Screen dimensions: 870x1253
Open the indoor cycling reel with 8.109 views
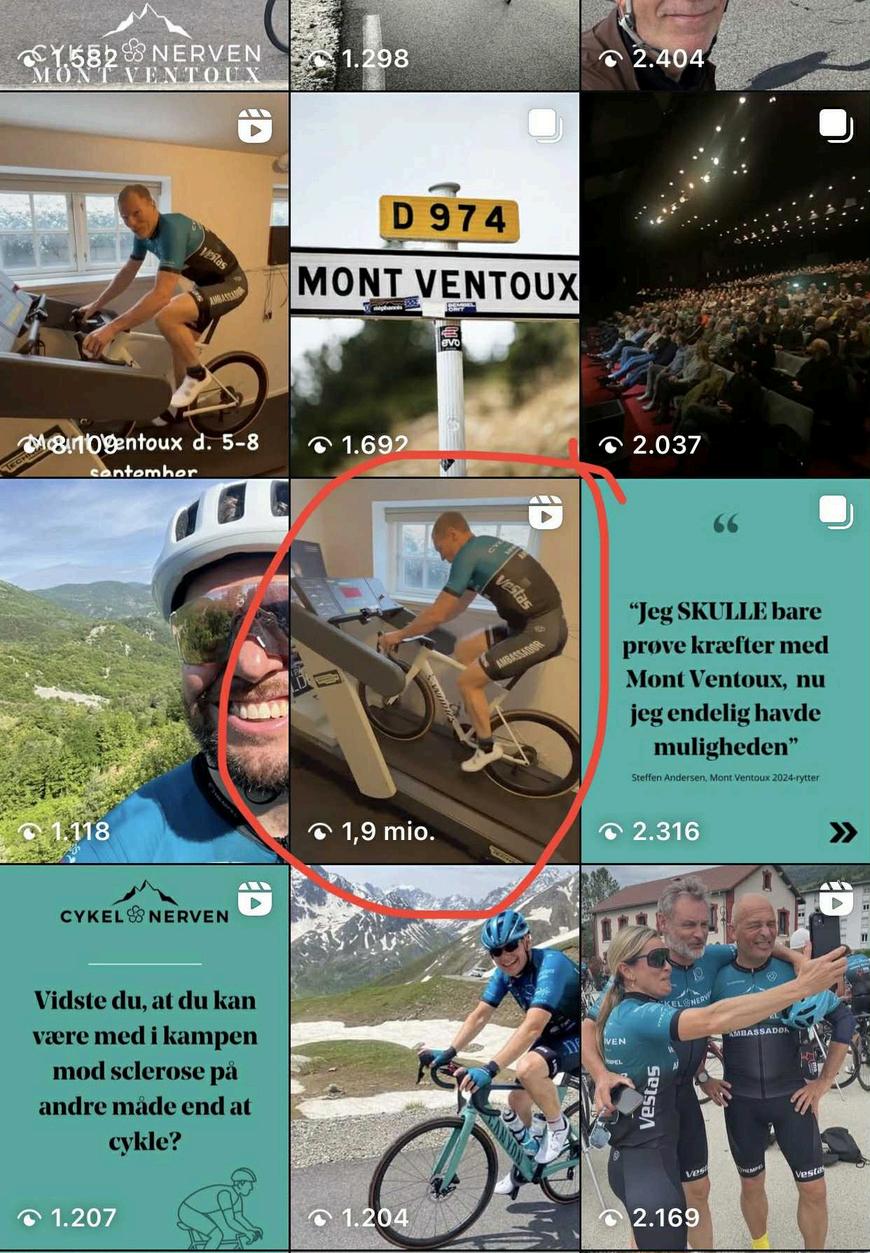click(x=144, y=285)
